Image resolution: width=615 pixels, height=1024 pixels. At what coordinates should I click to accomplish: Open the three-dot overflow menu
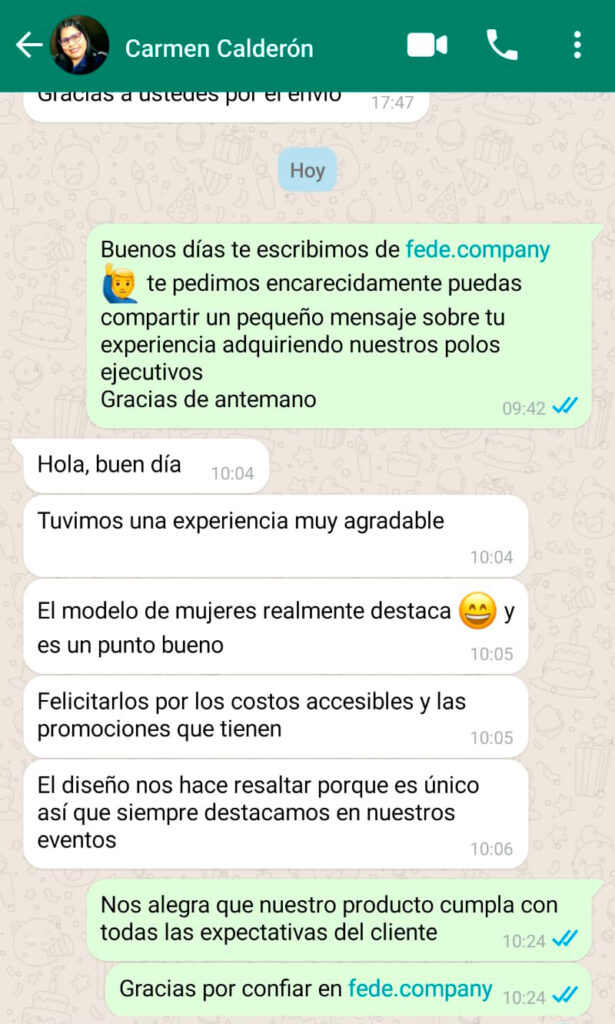click(577, 45)
